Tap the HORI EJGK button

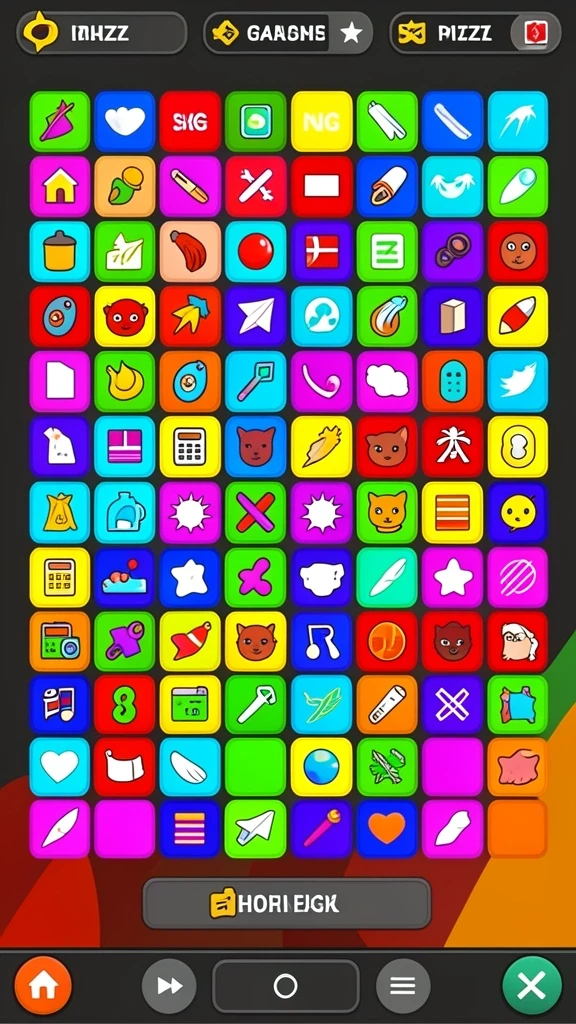pyautogui.click(x=287, y=903)
